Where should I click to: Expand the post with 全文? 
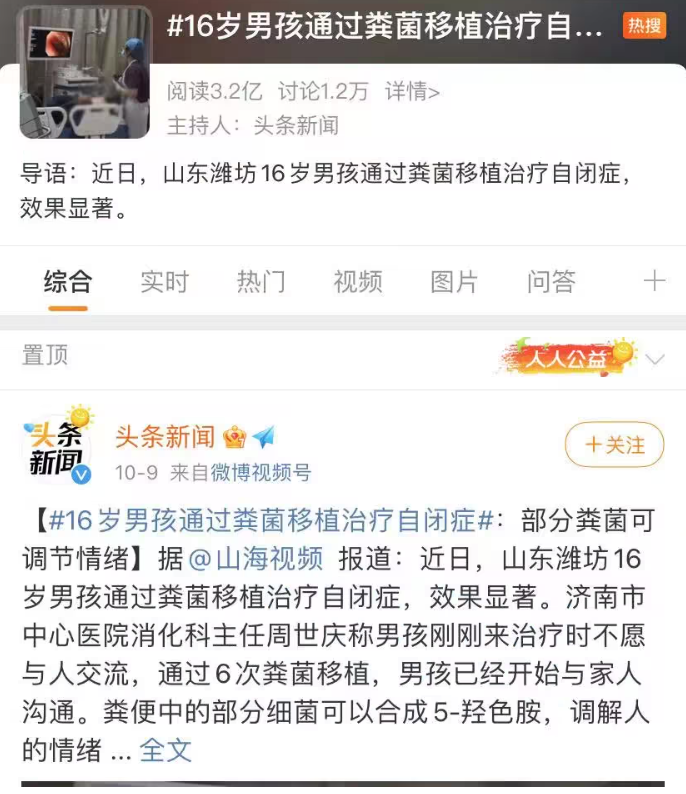pyautogui.click(x=165, y=749)
